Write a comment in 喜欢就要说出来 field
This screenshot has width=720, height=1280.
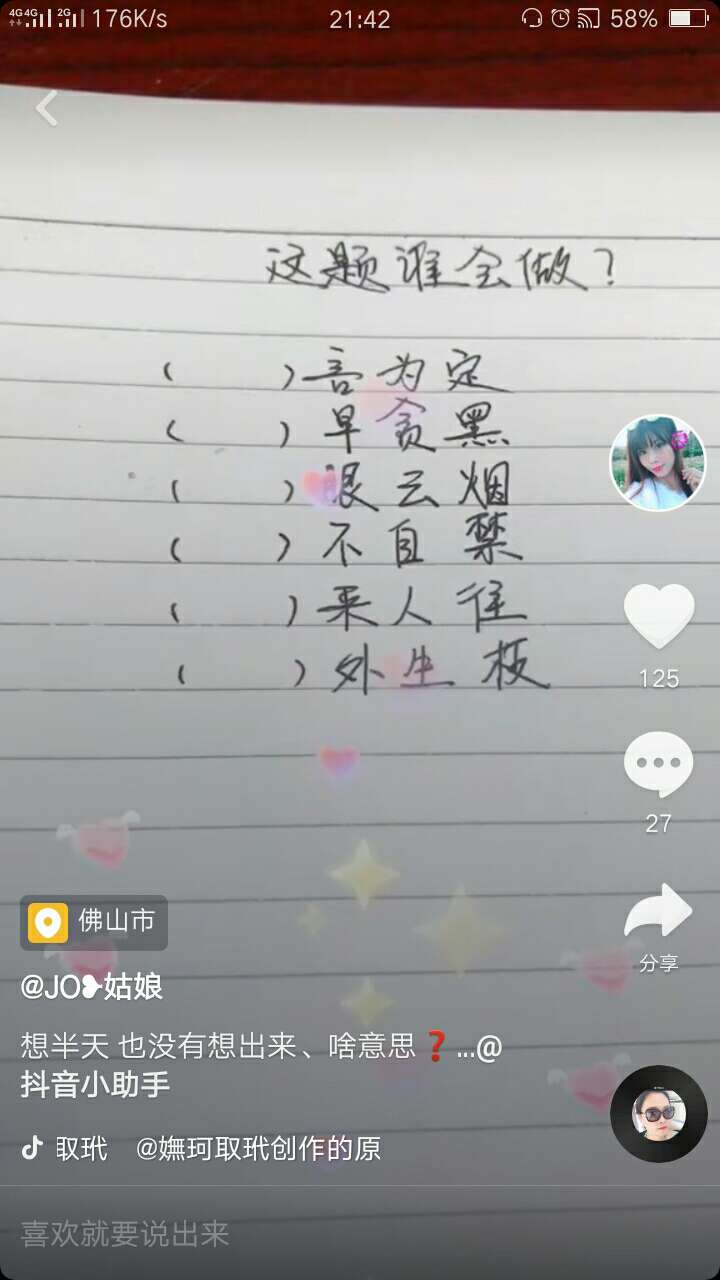click(300, 1234)
